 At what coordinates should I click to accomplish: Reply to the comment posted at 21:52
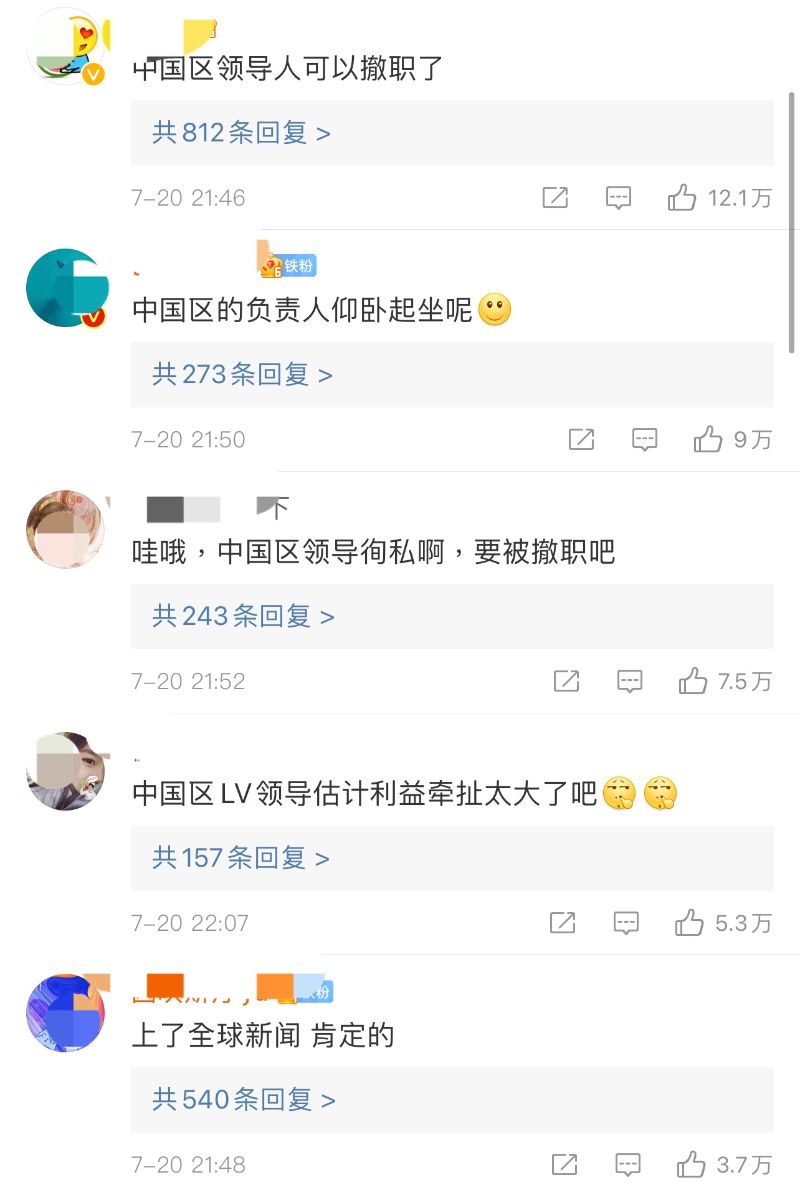pyautogui.click(x=630, y=682)
